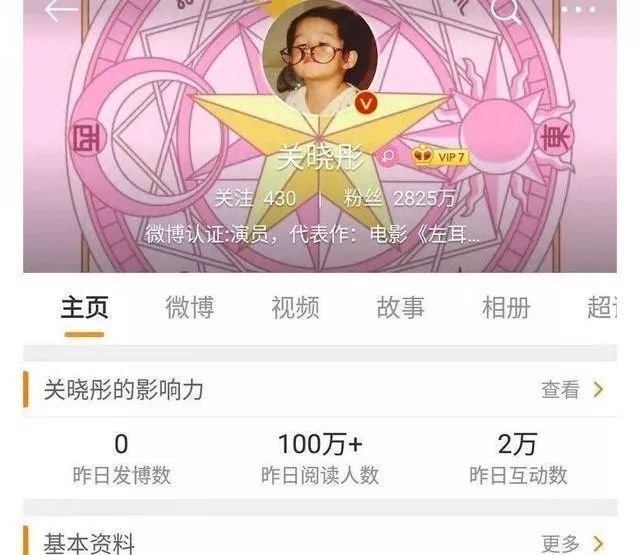The width and height of the screenshot is (640, 555).
Task: Select the 故事 tab
Action: pyautogui.click(x=400, y=308)
